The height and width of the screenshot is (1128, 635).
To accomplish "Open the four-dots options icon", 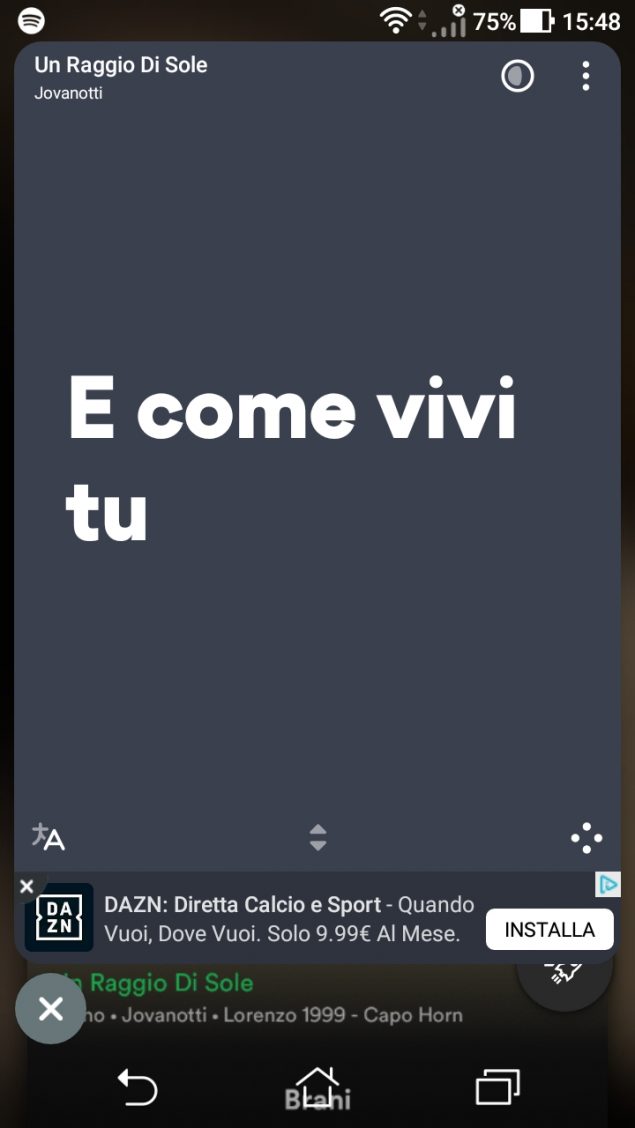I will point(586,838).
